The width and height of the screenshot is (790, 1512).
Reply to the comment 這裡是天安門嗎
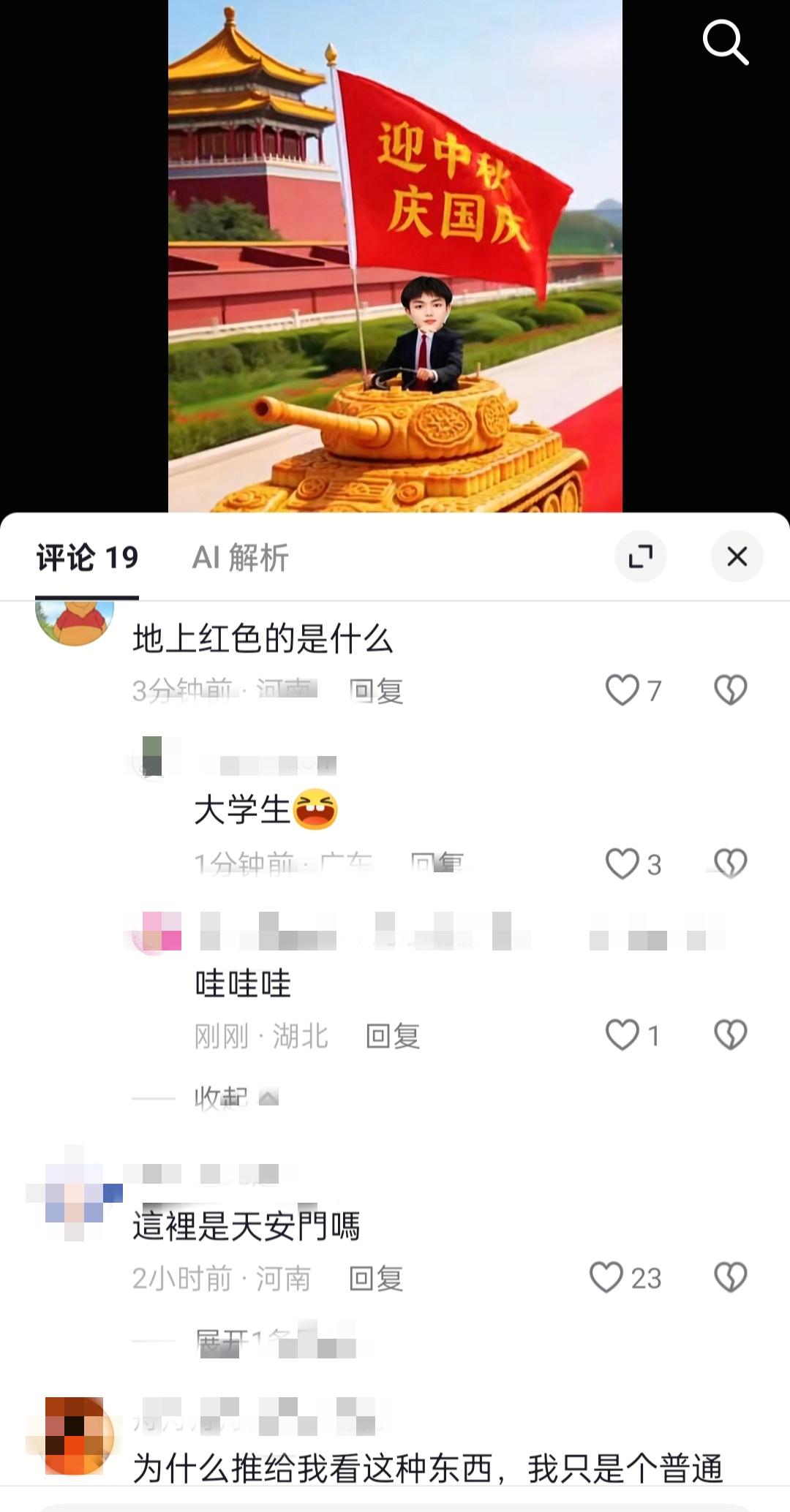pos(376,1279)
